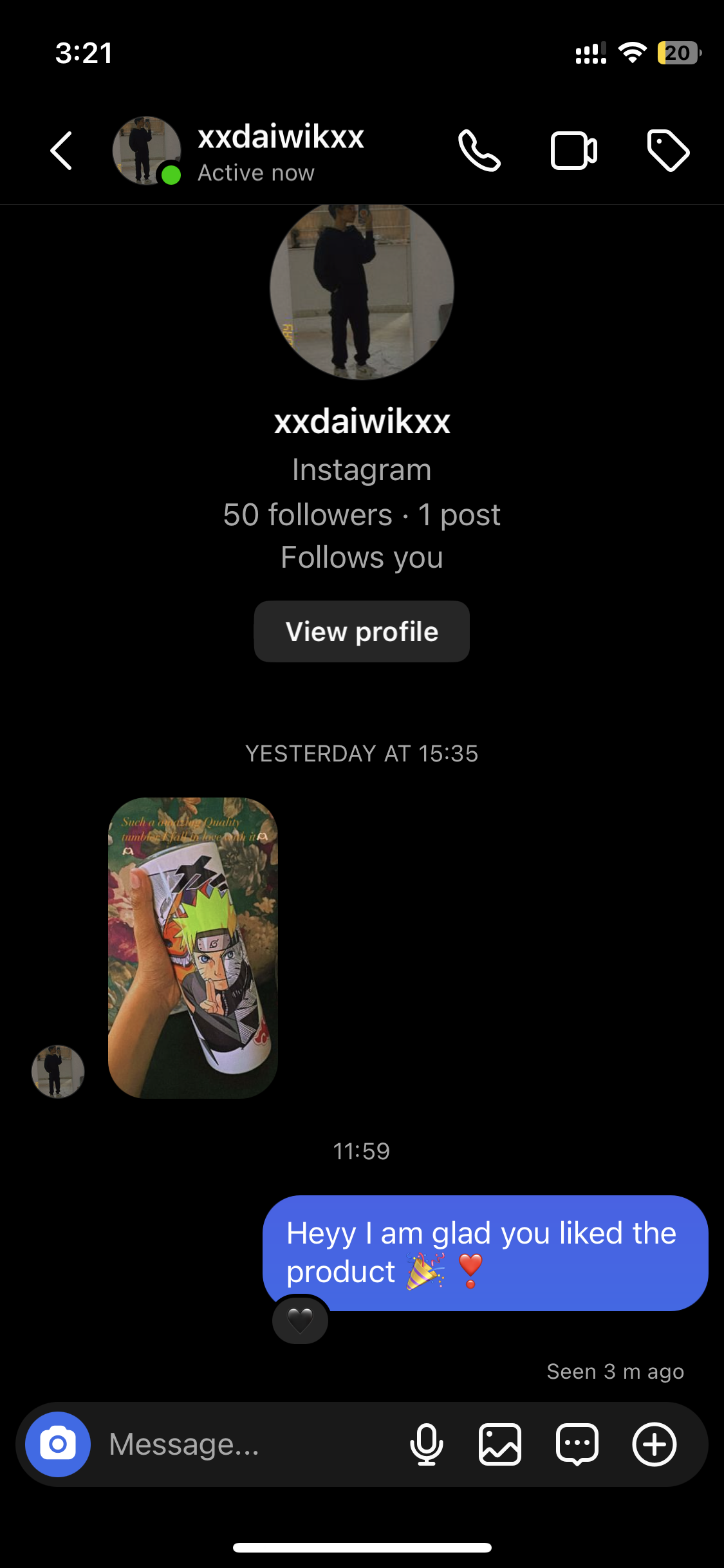Attach a photo from the gallery
Viewport: 724px width, 1568px height.
[500, 1444]
